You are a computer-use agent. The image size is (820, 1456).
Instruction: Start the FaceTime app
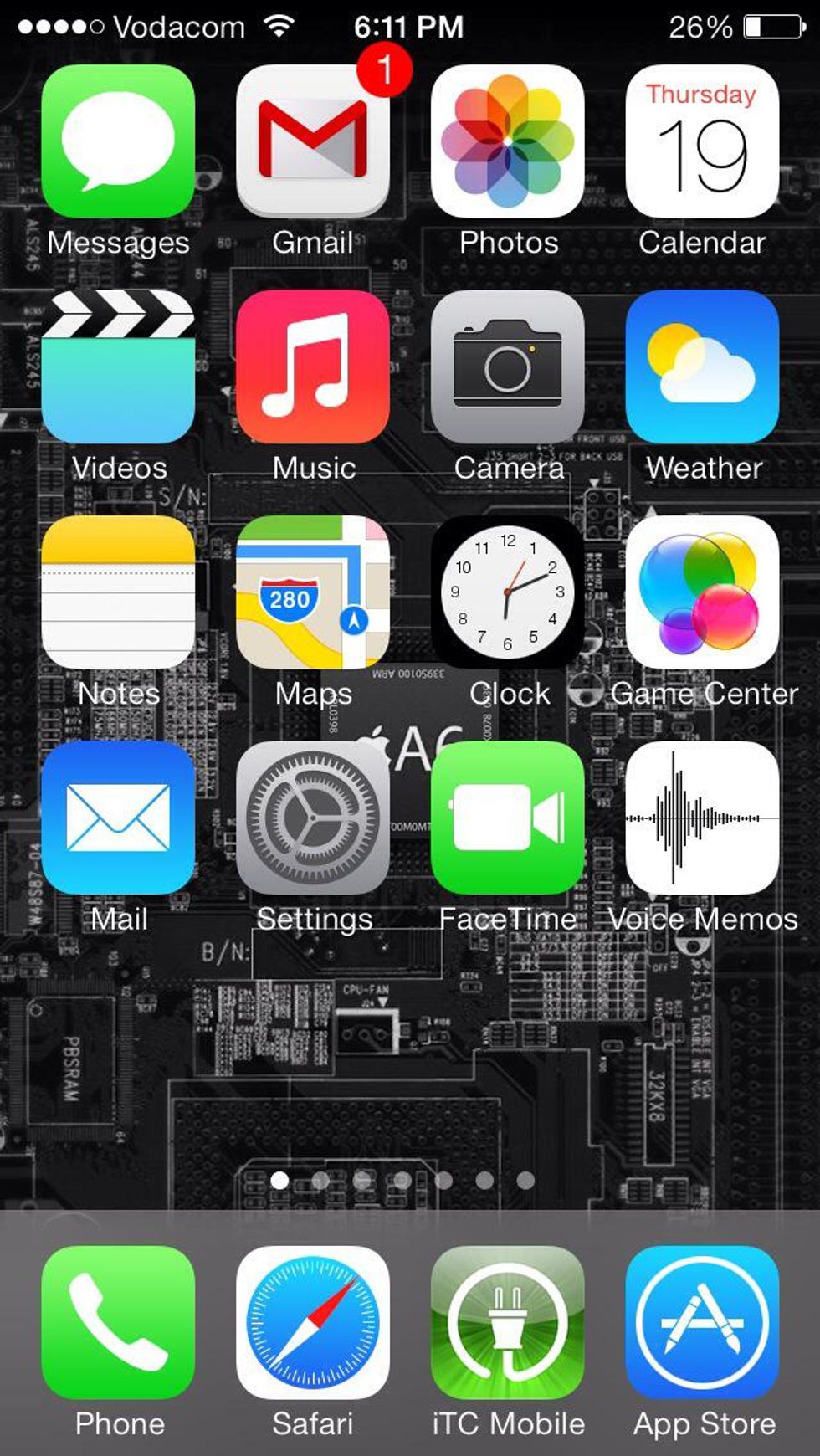[x=508, y=818]
